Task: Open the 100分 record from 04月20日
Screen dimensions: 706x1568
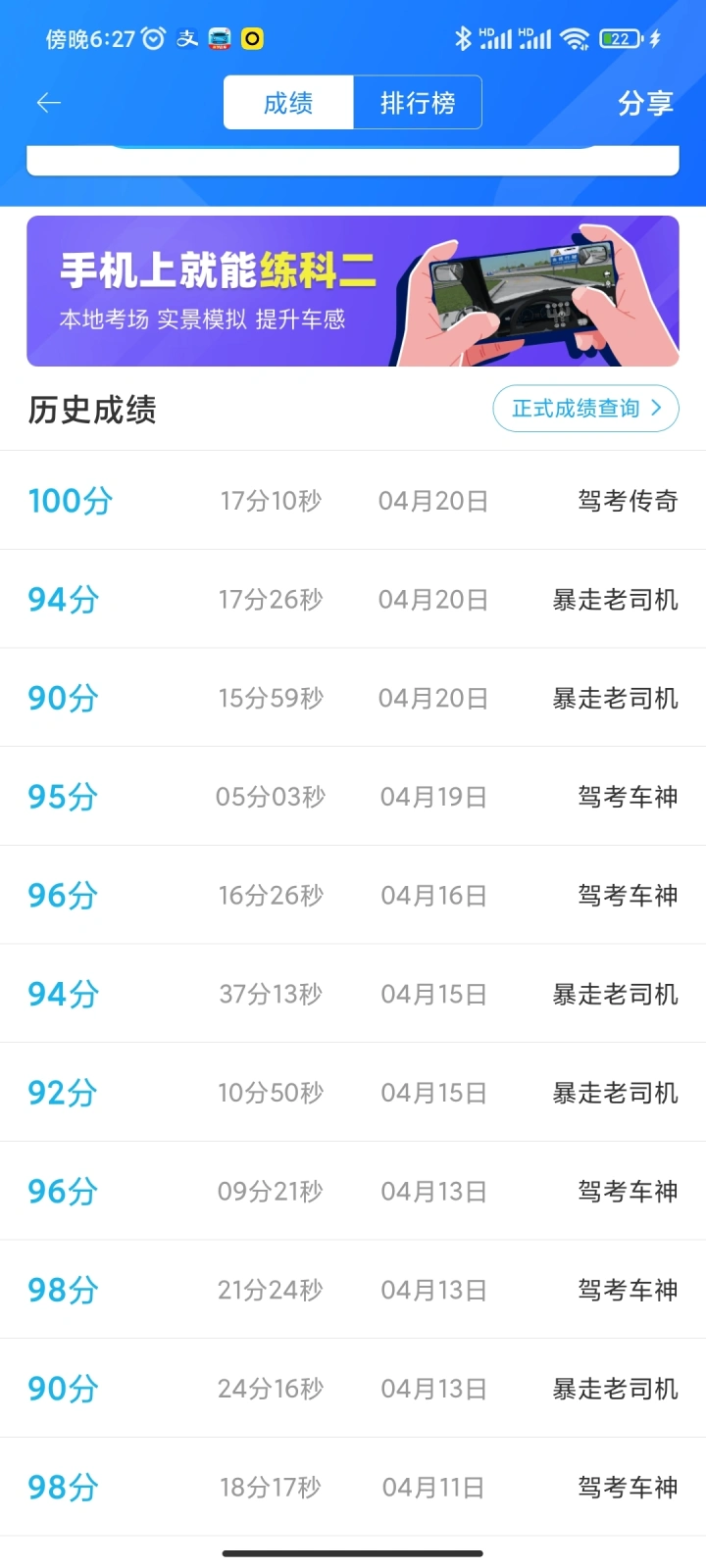Action: coord(353,501)
